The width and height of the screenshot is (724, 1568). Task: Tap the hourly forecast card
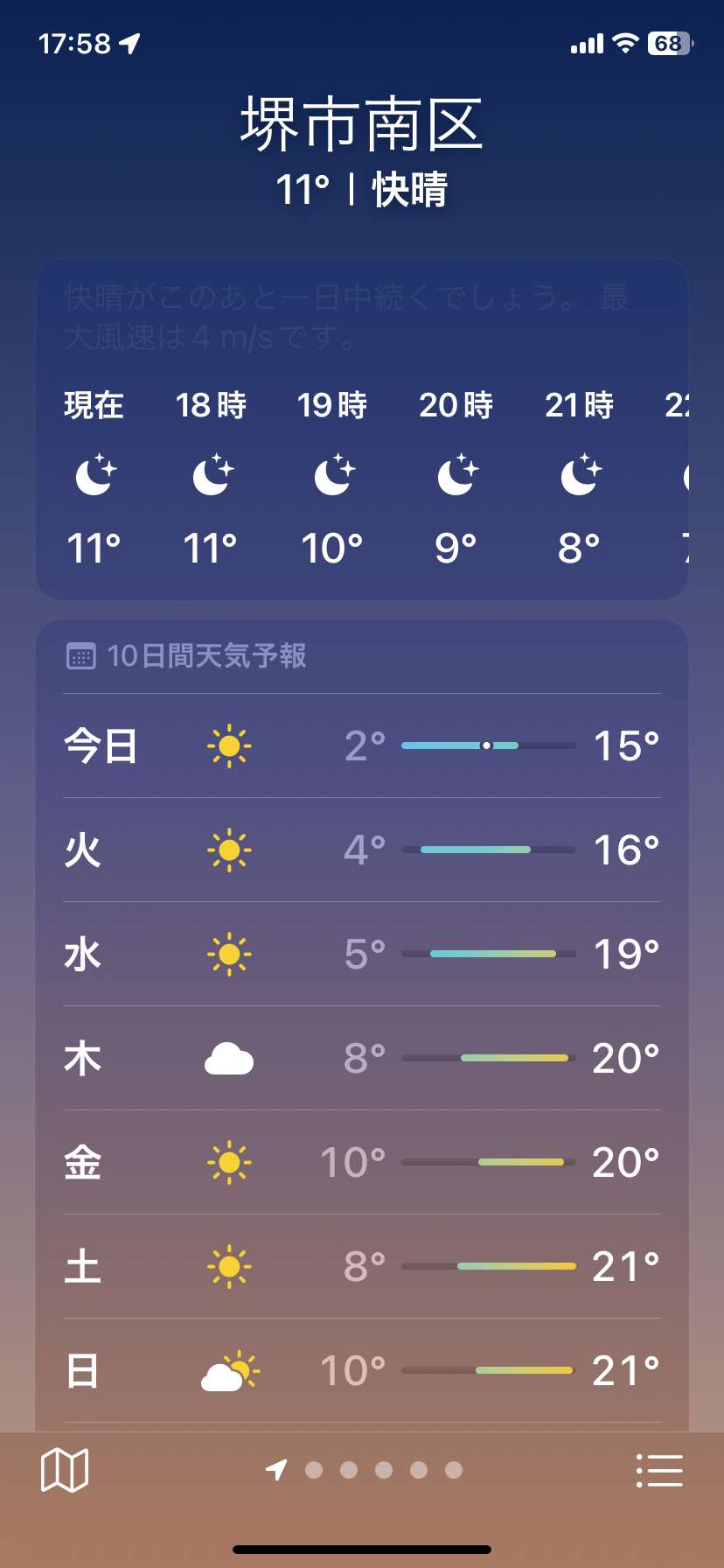pos(362,429)
